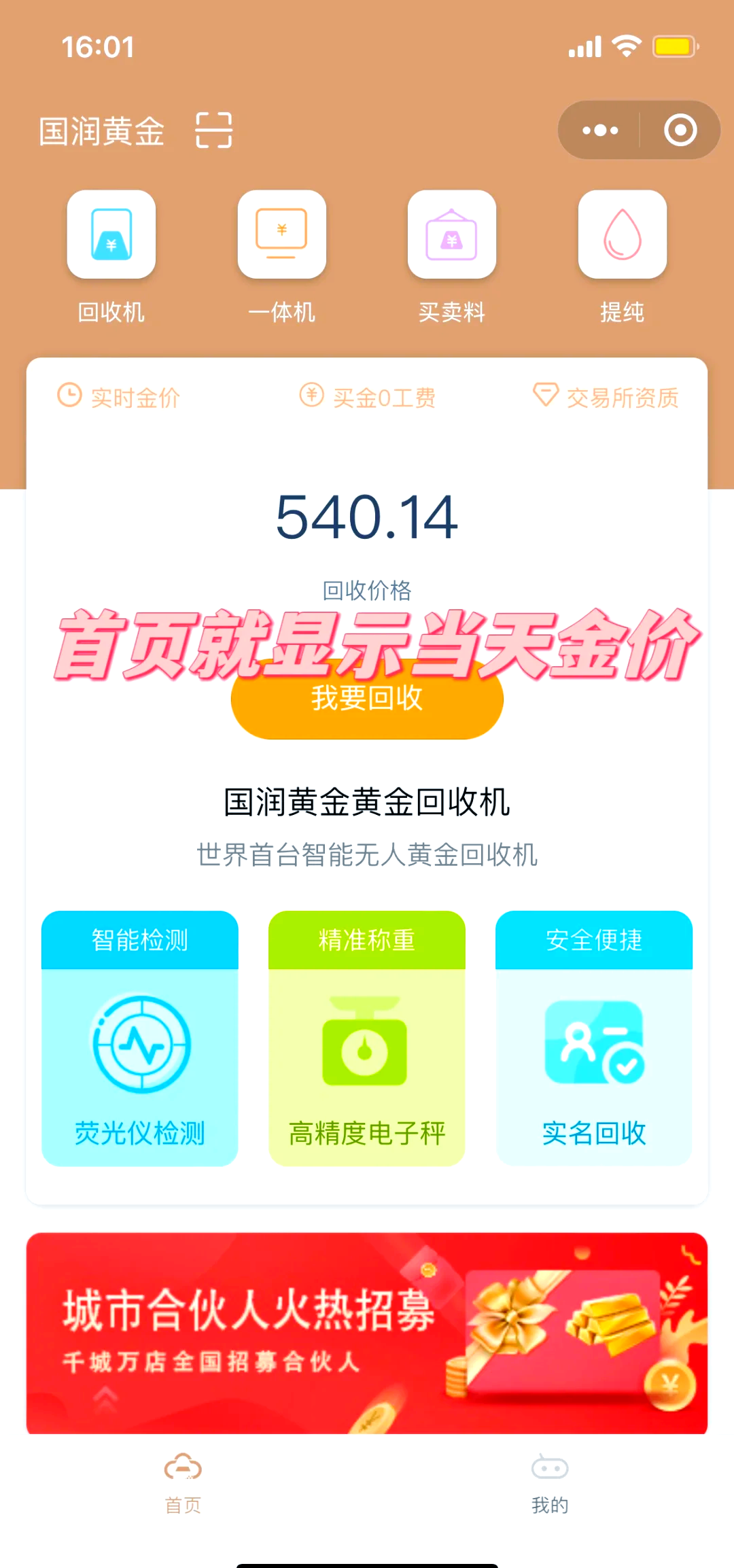Tap the 我要回收 button
The width and height of the screenshot is (734, 1568).
pos(367,707)
